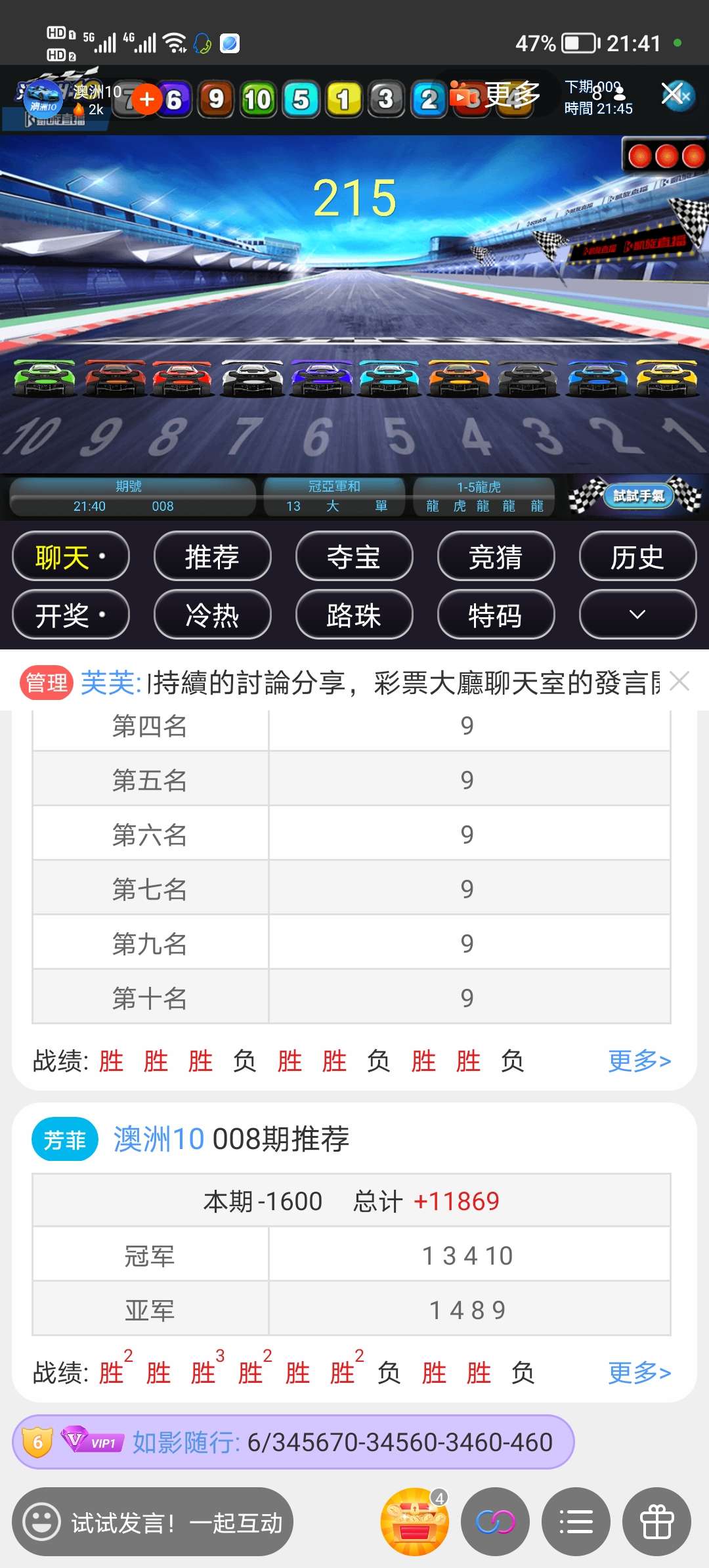Screen dimensions: 709x1568
Task: View the 历史 tab
Action: (637, 557)
